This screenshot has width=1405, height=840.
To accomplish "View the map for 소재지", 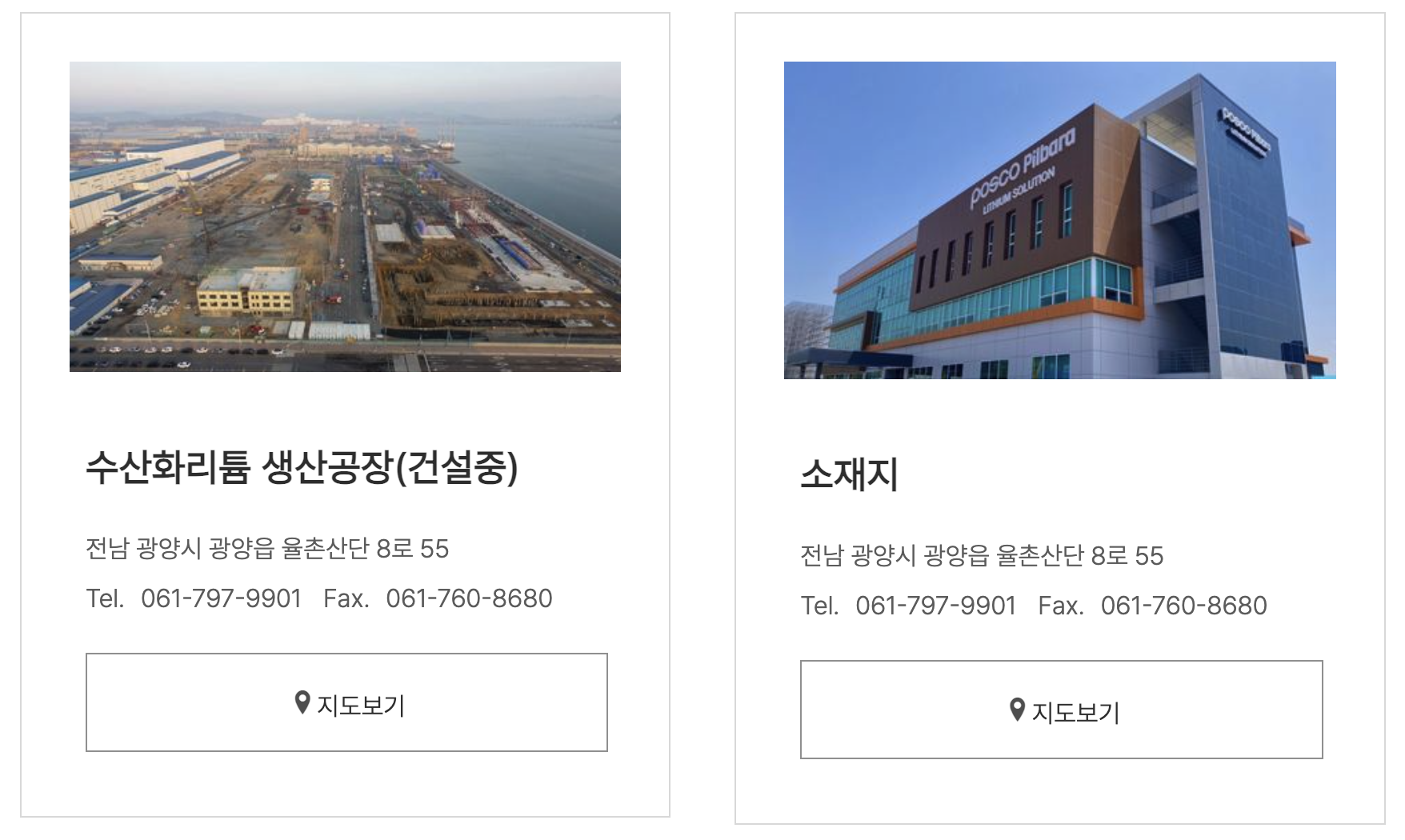I will tap(1061, 710).
